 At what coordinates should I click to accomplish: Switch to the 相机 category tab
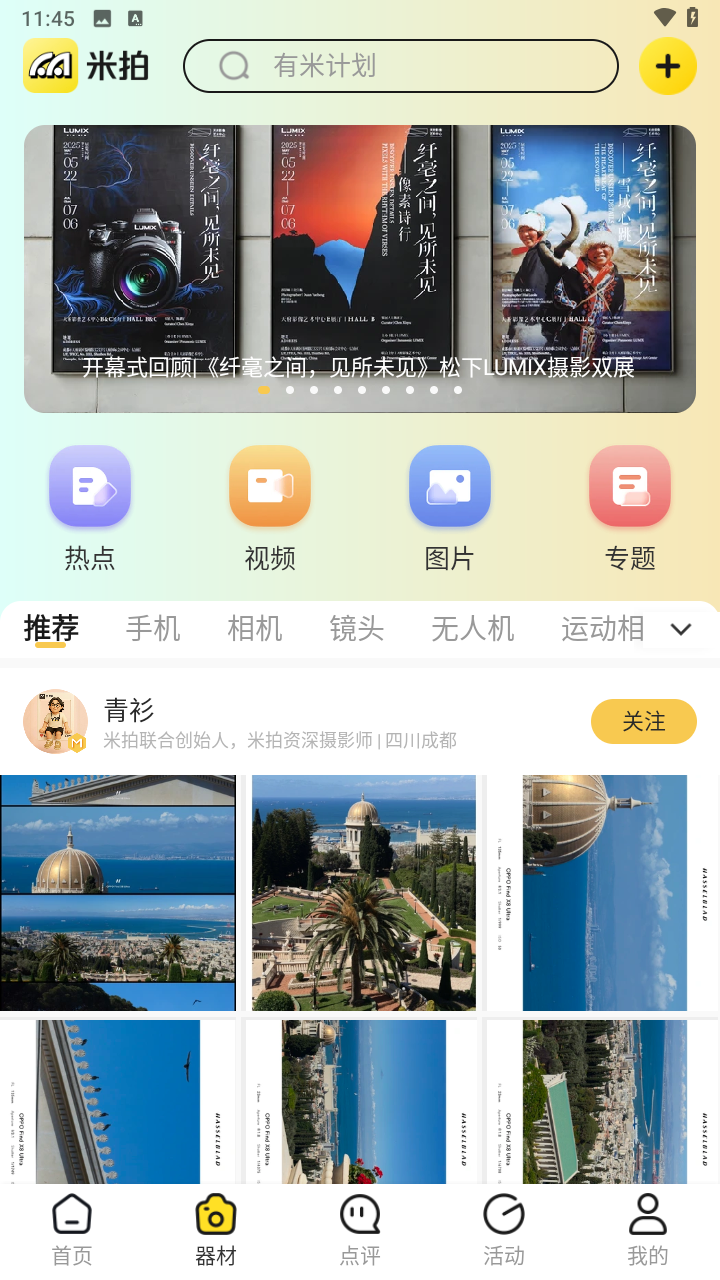pyautogui.click(x=255, y=629)
